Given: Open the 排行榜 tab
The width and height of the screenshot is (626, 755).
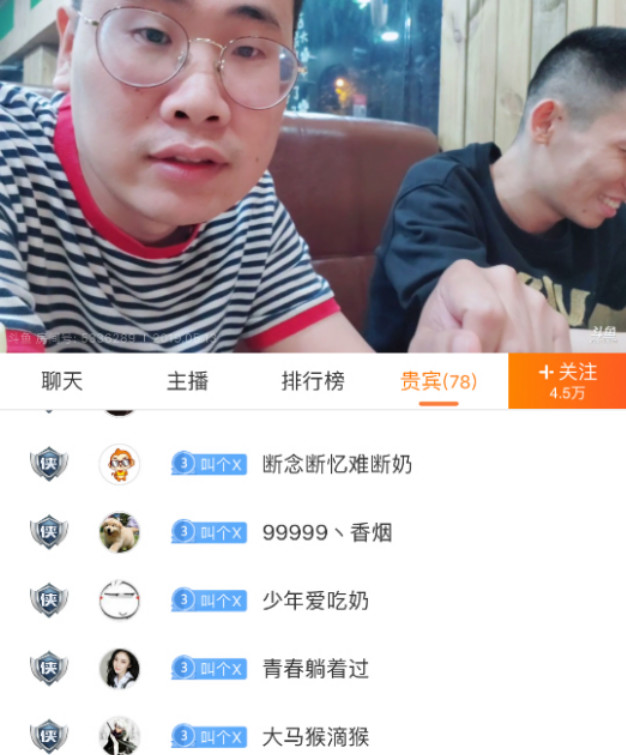Looking at the screenshot, I should [x=313, y=381].
